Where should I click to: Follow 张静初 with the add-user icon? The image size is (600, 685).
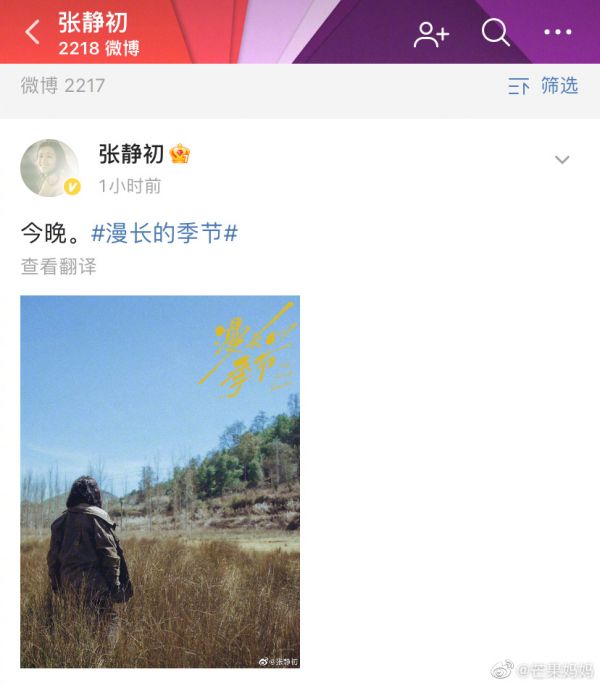click(x=431, y=34)
